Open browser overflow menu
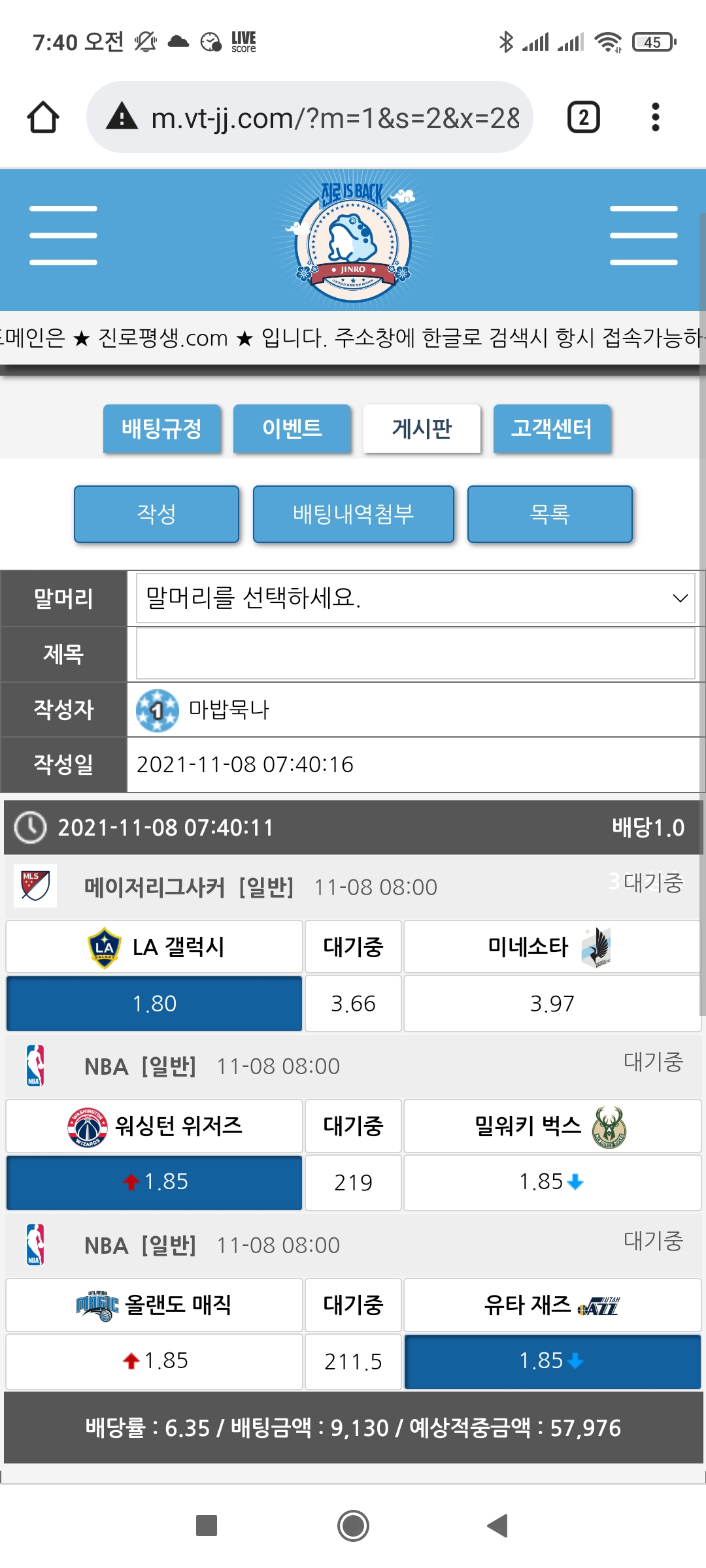 pyautogui.click(x=655, y=118)
